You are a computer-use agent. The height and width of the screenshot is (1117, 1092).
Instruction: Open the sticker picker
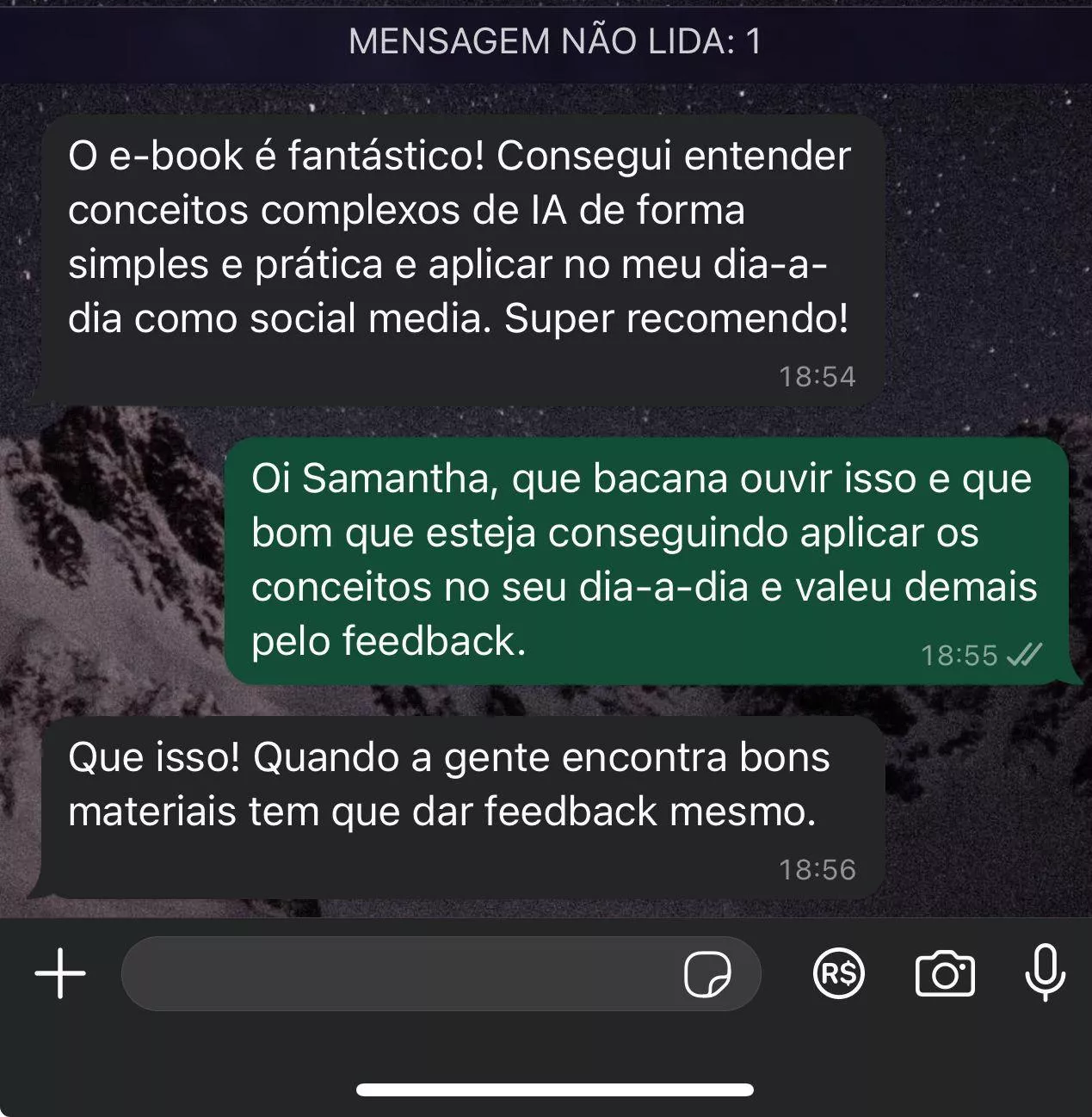click(707, 974)
